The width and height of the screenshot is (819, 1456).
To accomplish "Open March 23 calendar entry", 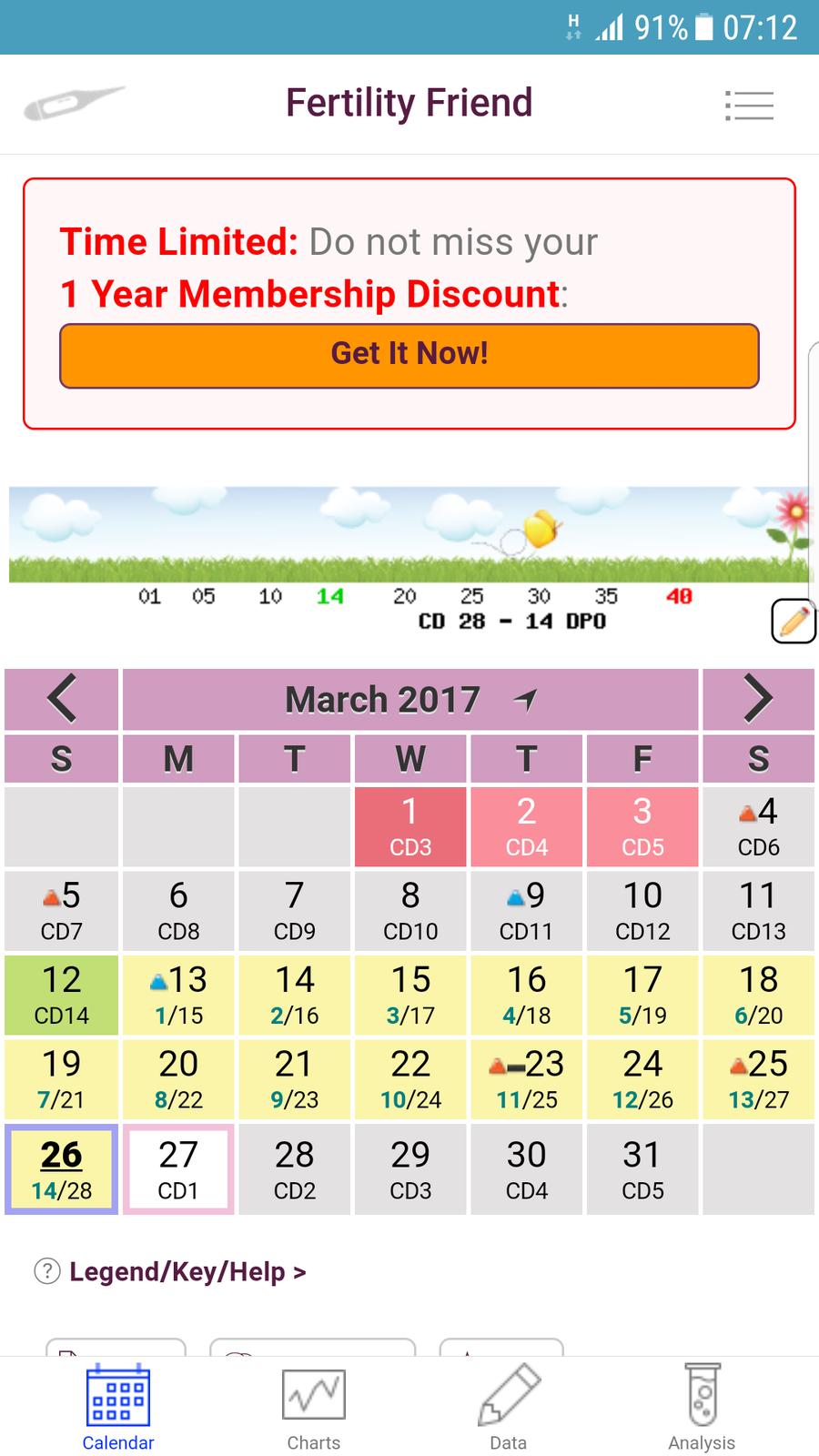I will (x=526, y=1078).
